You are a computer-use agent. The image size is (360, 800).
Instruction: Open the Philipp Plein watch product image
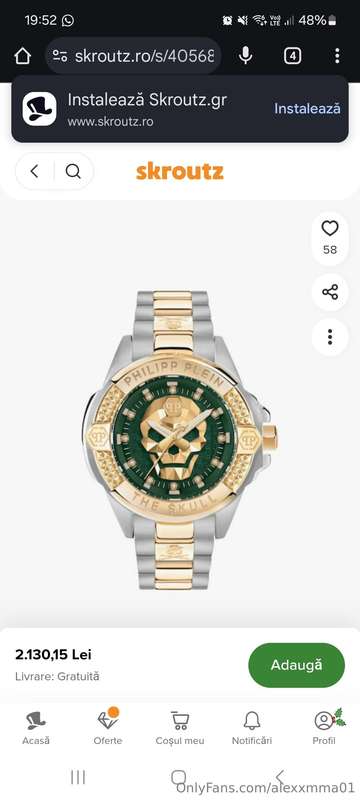pyautogui.click(x=179, y=440)
